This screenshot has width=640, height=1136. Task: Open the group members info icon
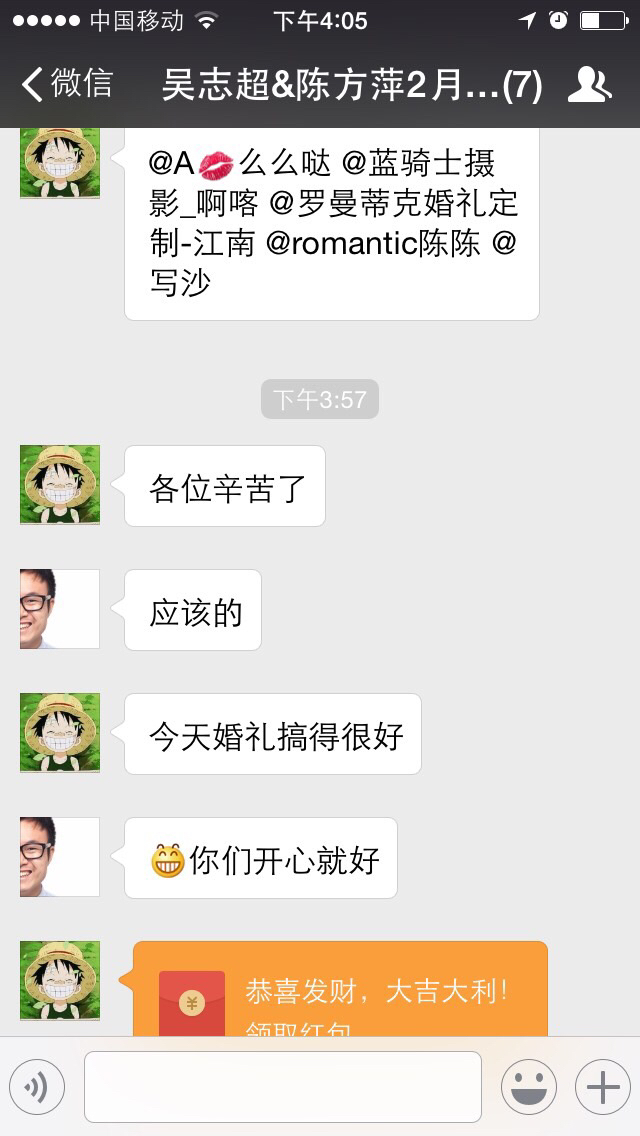click(x=589, y=84)
